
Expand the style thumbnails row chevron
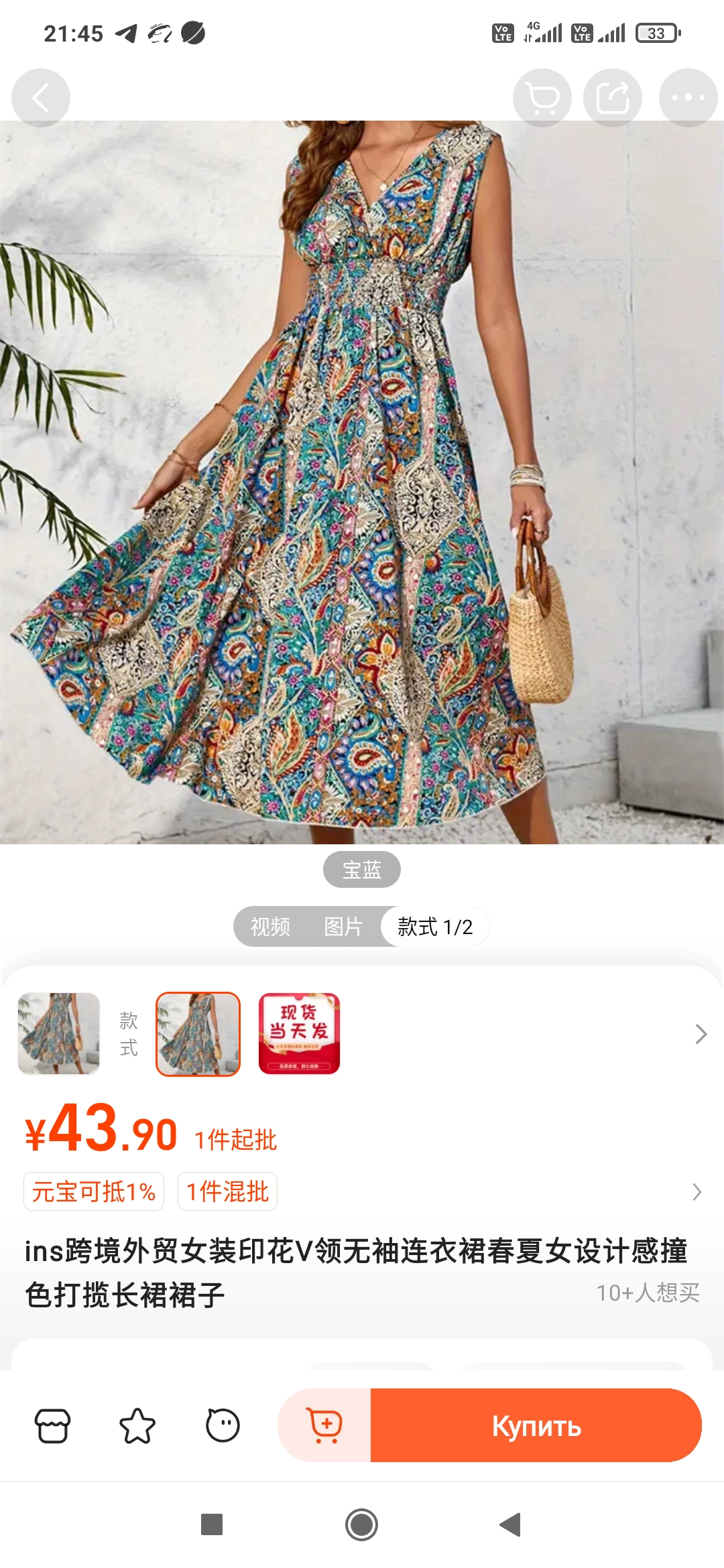pos(701,1034)
